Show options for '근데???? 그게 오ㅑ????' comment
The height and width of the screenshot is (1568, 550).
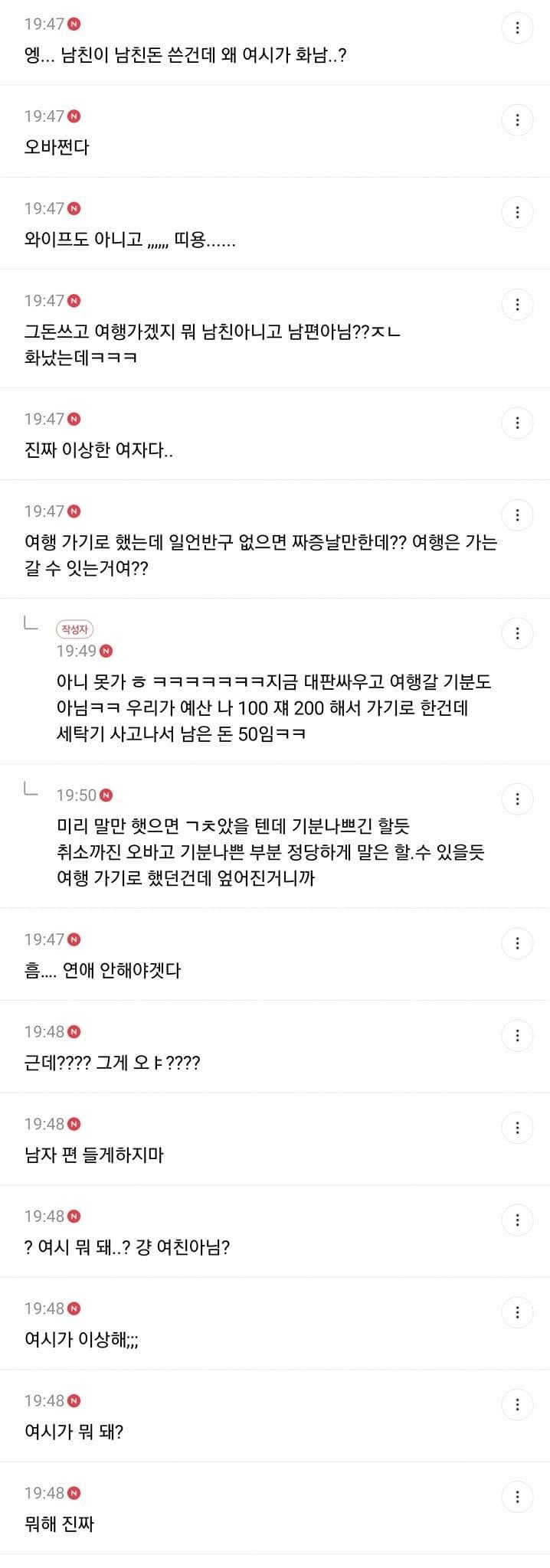[517, 1035]
